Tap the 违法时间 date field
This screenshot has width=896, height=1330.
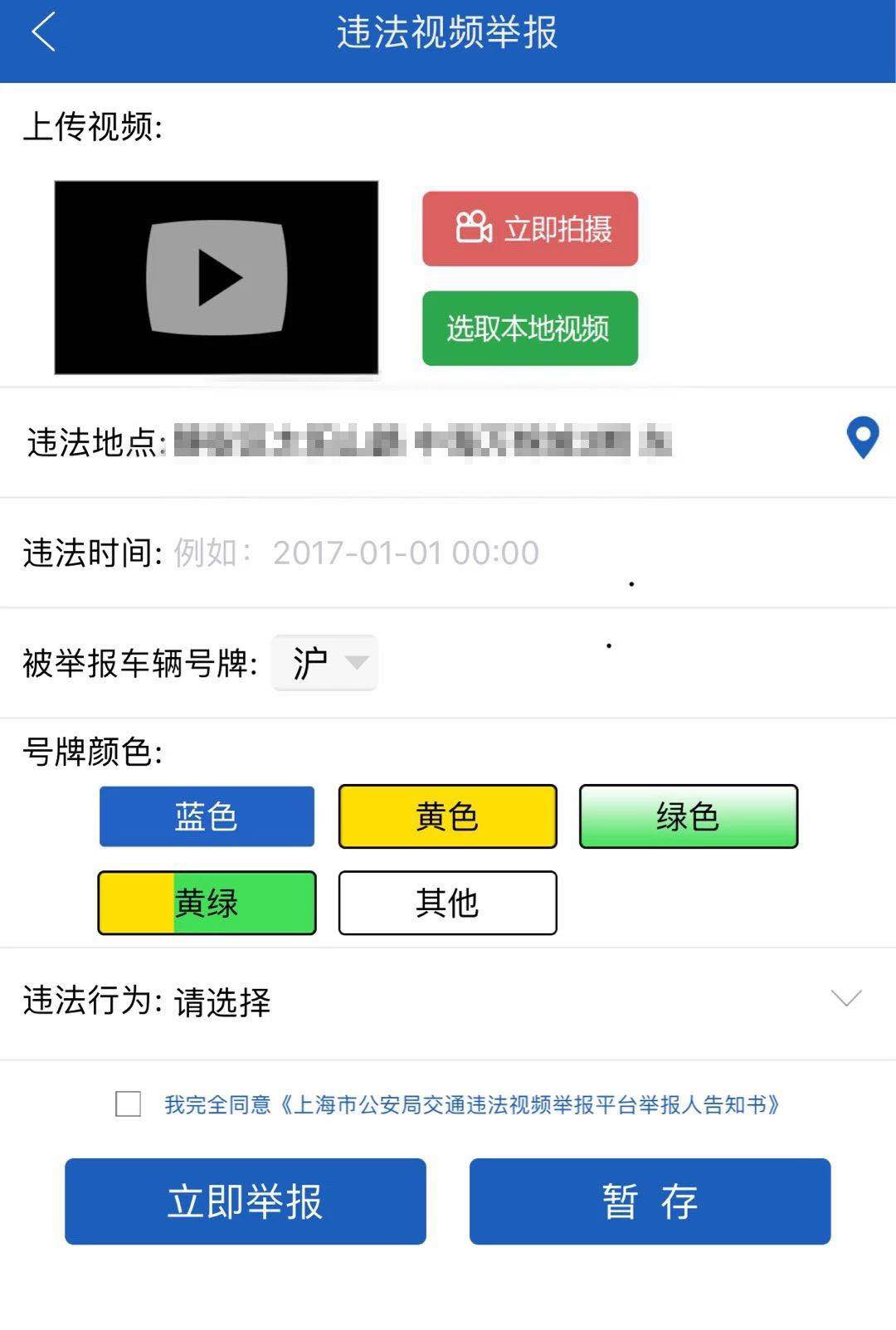coord(406,553)
